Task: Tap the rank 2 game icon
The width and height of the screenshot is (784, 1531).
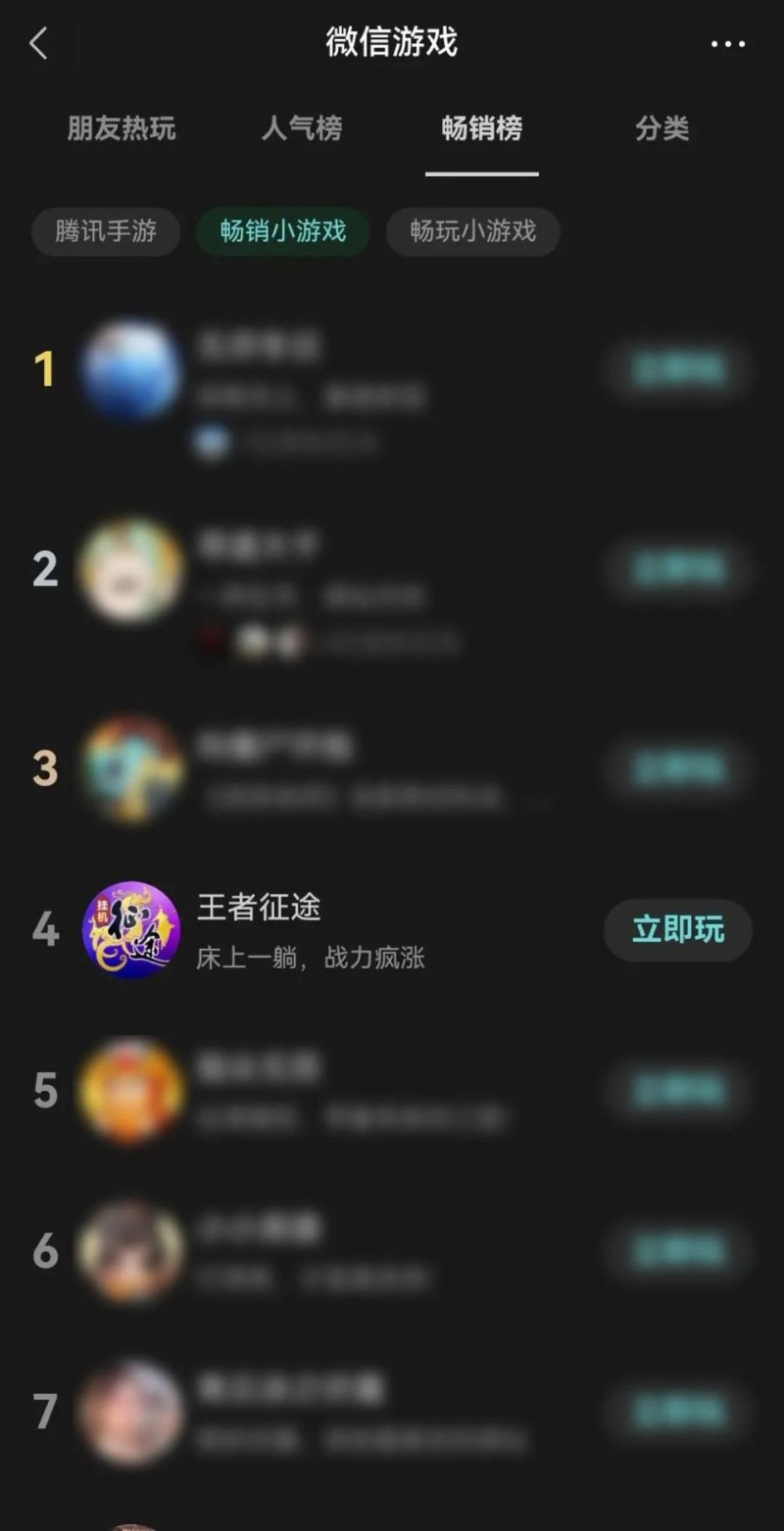Action: pos(132,571)
